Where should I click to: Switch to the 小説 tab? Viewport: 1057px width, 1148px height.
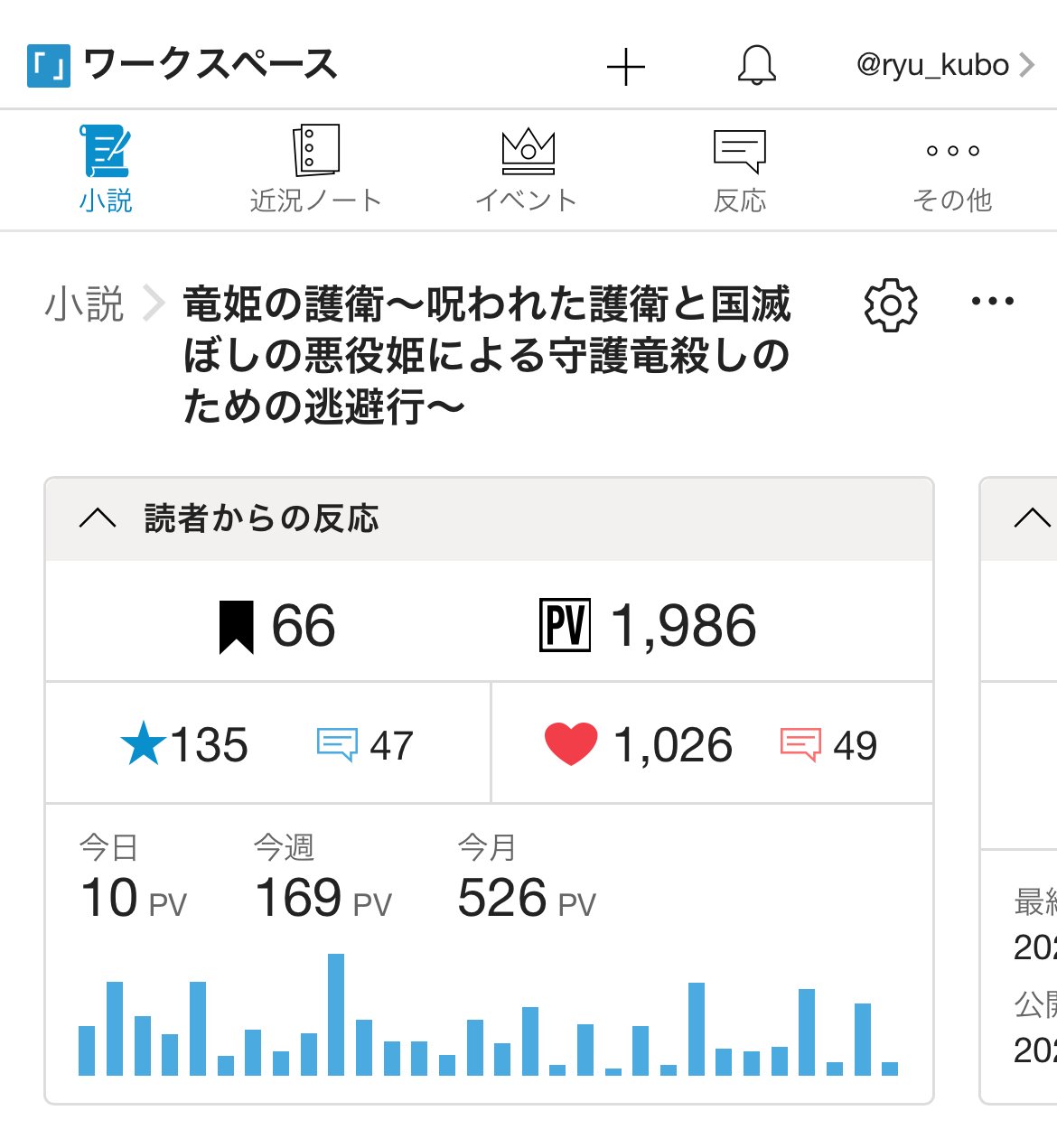pyautogui.click(x=106, y=169)
